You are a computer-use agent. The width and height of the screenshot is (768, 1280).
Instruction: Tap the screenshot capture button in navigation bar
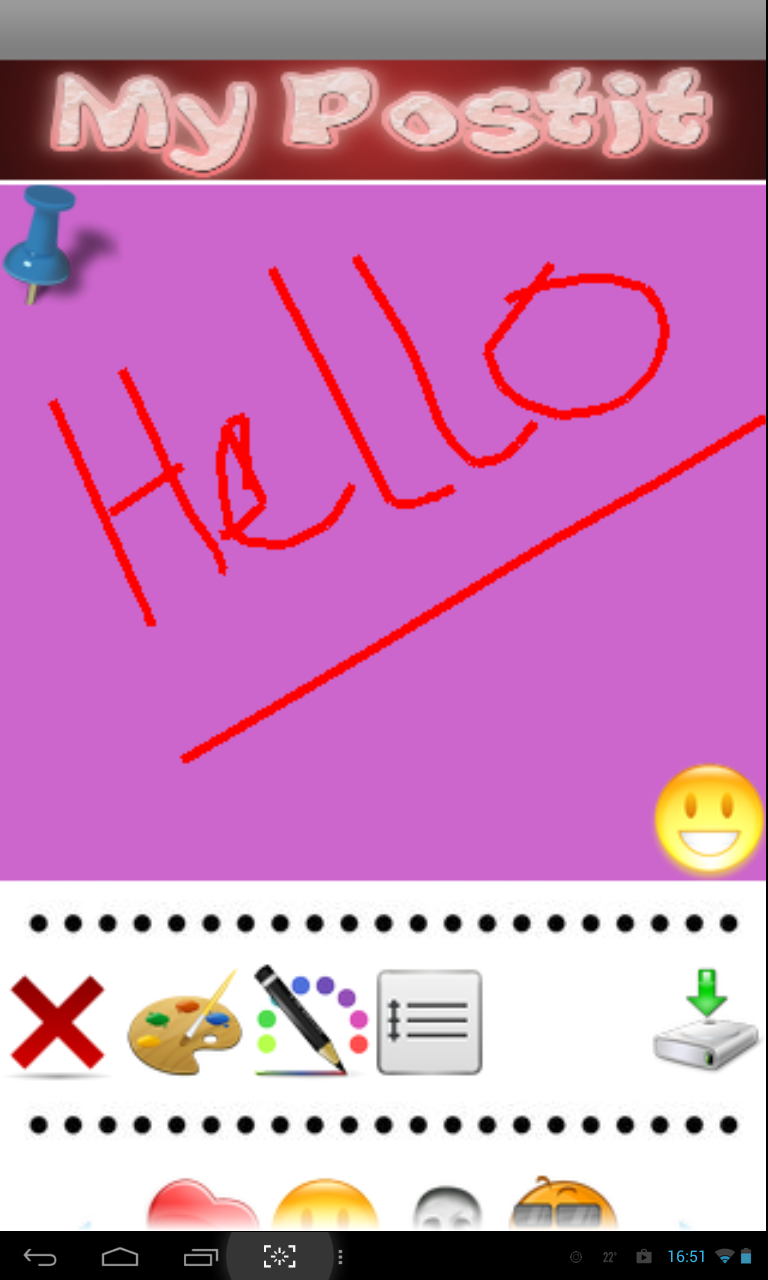(x=279, y=1257)
